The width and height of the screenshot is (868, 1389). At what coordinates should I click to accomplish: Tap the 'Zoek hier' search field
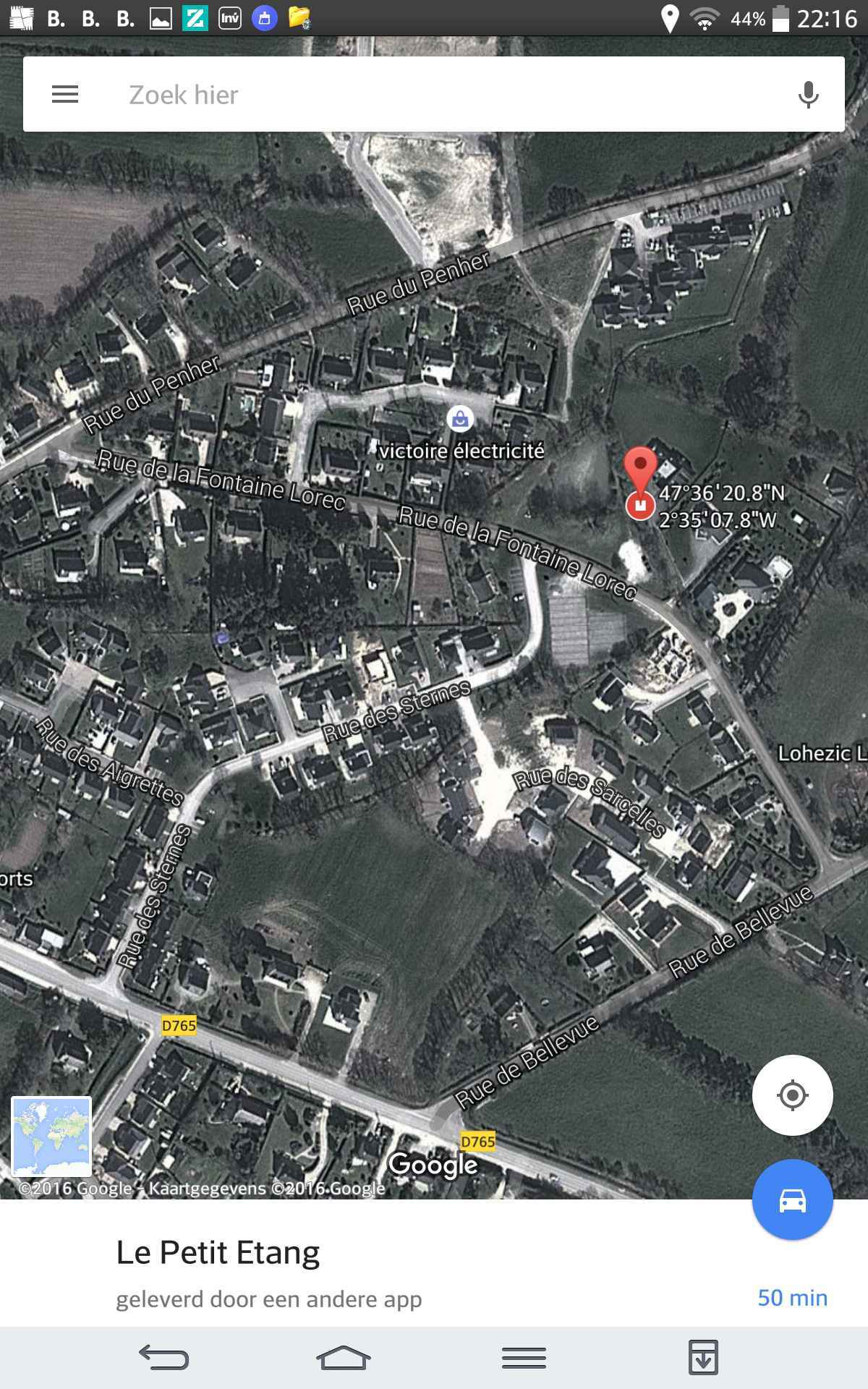coord(434,94)
